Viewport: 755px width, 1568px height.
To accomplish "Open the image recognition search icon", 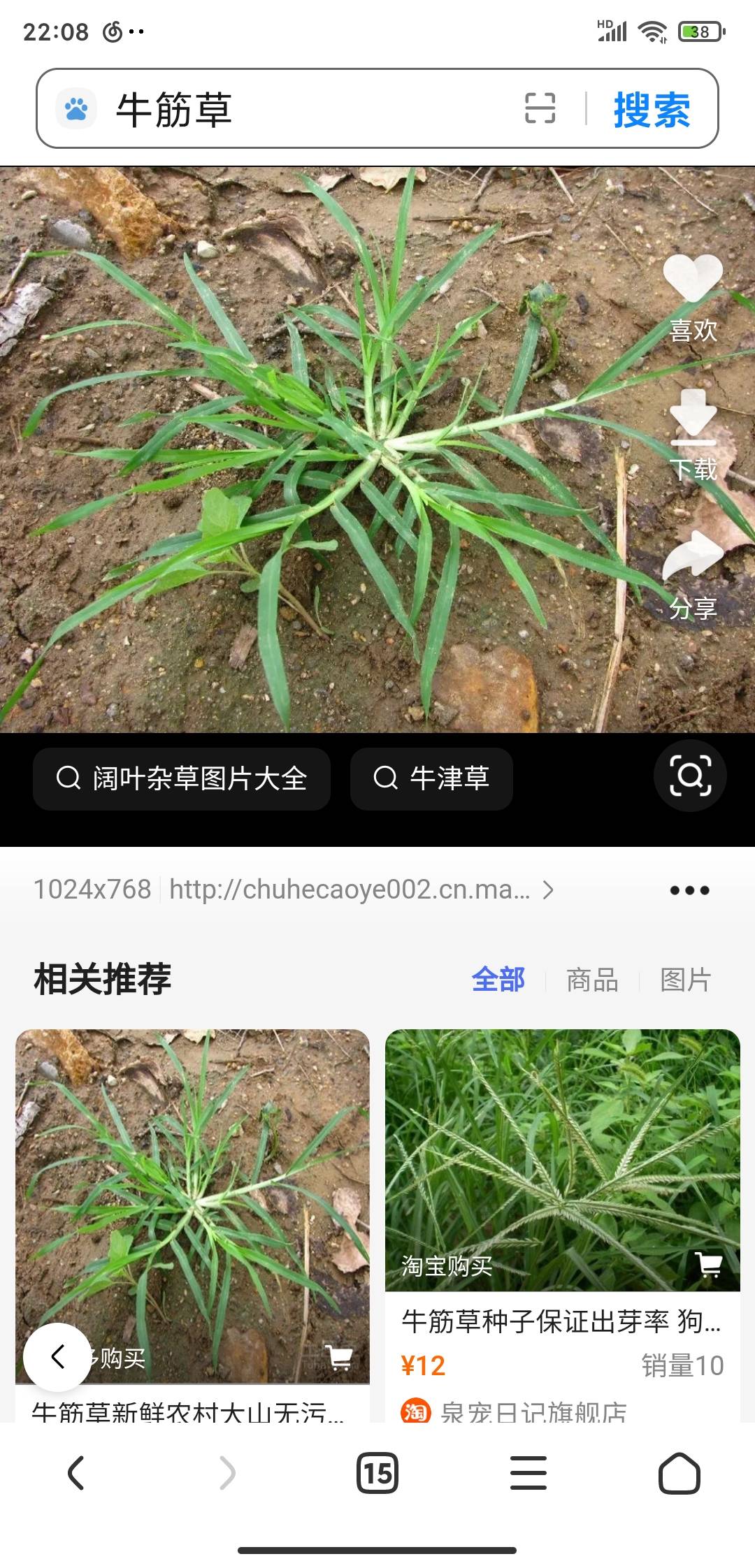I will click(690, 776).
